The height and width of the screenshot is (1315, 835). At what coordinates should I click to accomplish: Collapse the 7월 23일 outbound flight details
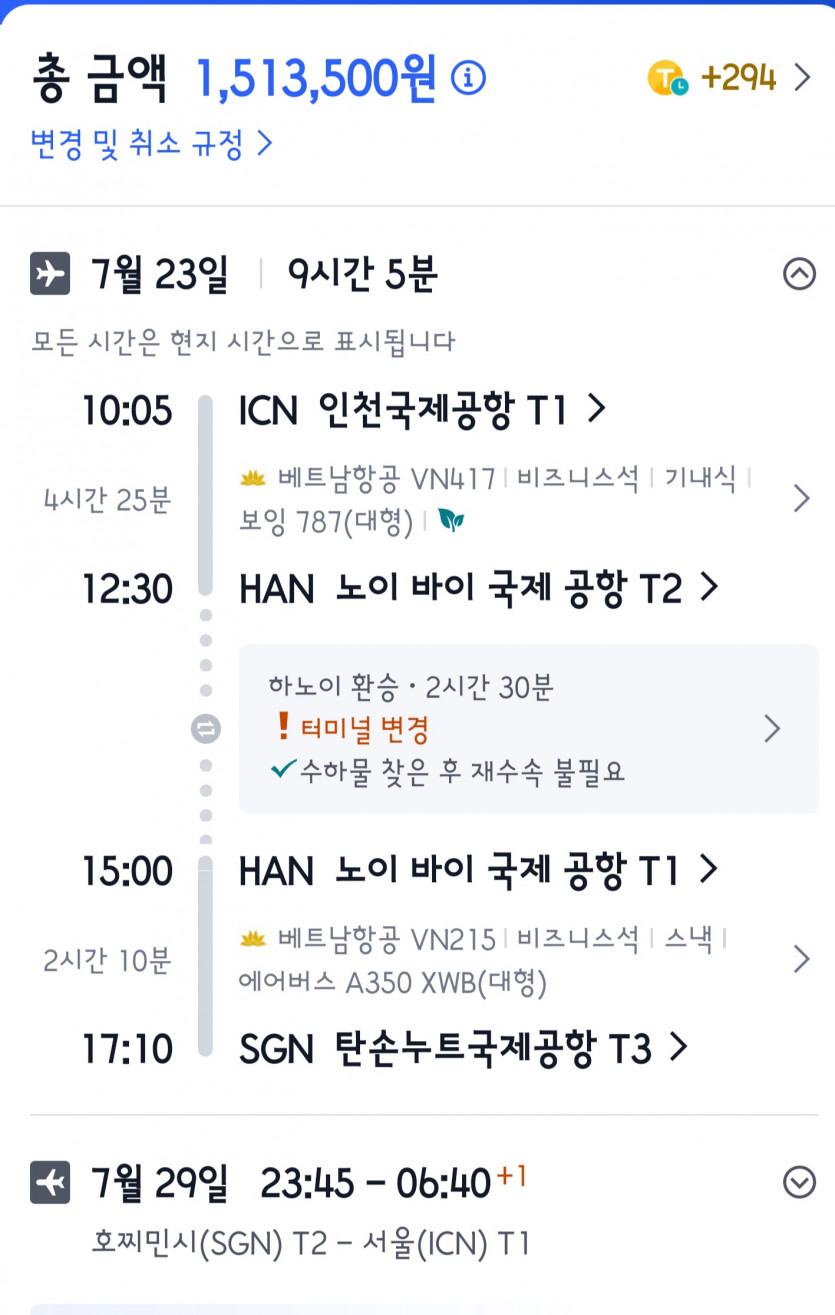[x=799, y=273]
